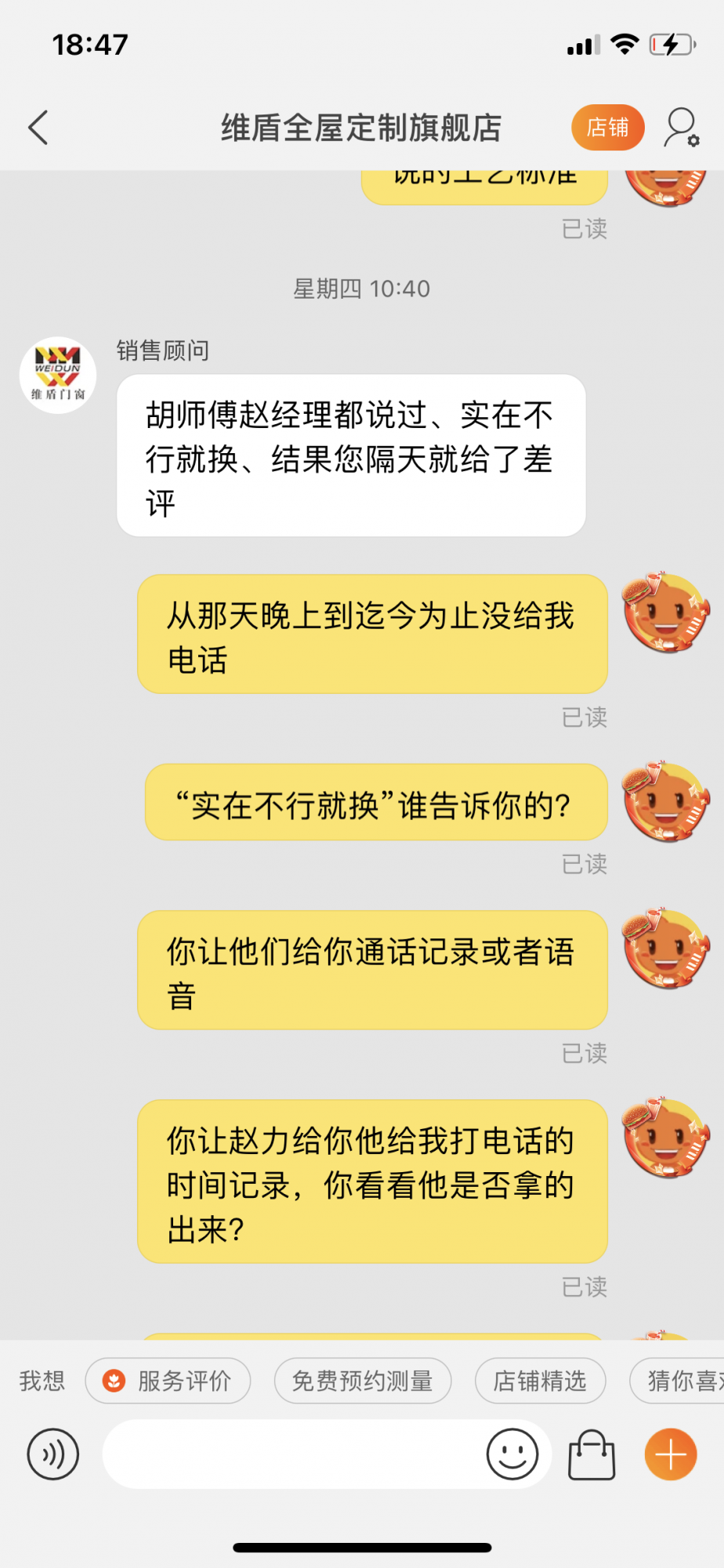Choose 免费预约测量 quick option

[363, 1381]
